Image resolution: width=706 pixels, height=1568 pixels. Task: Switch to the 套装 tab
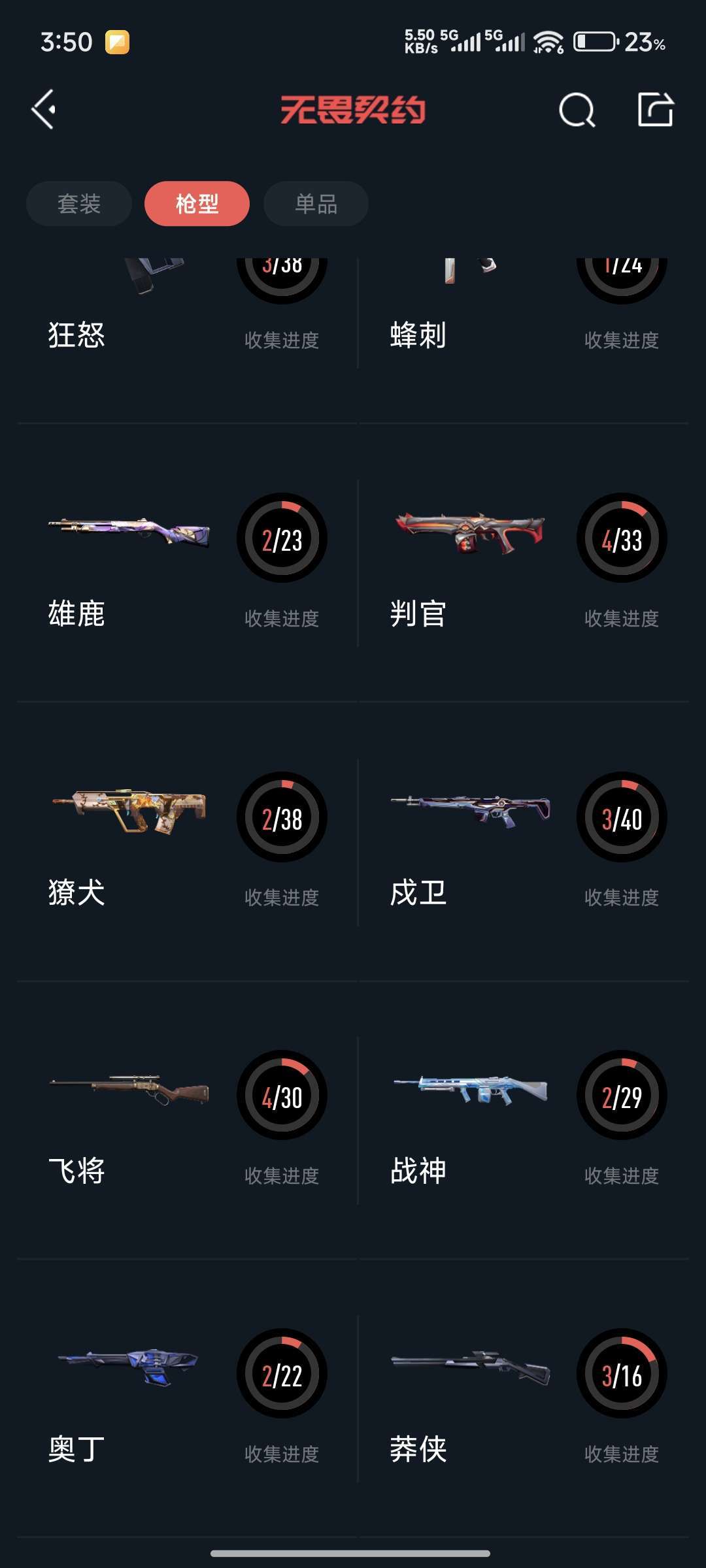click(79, 204)
